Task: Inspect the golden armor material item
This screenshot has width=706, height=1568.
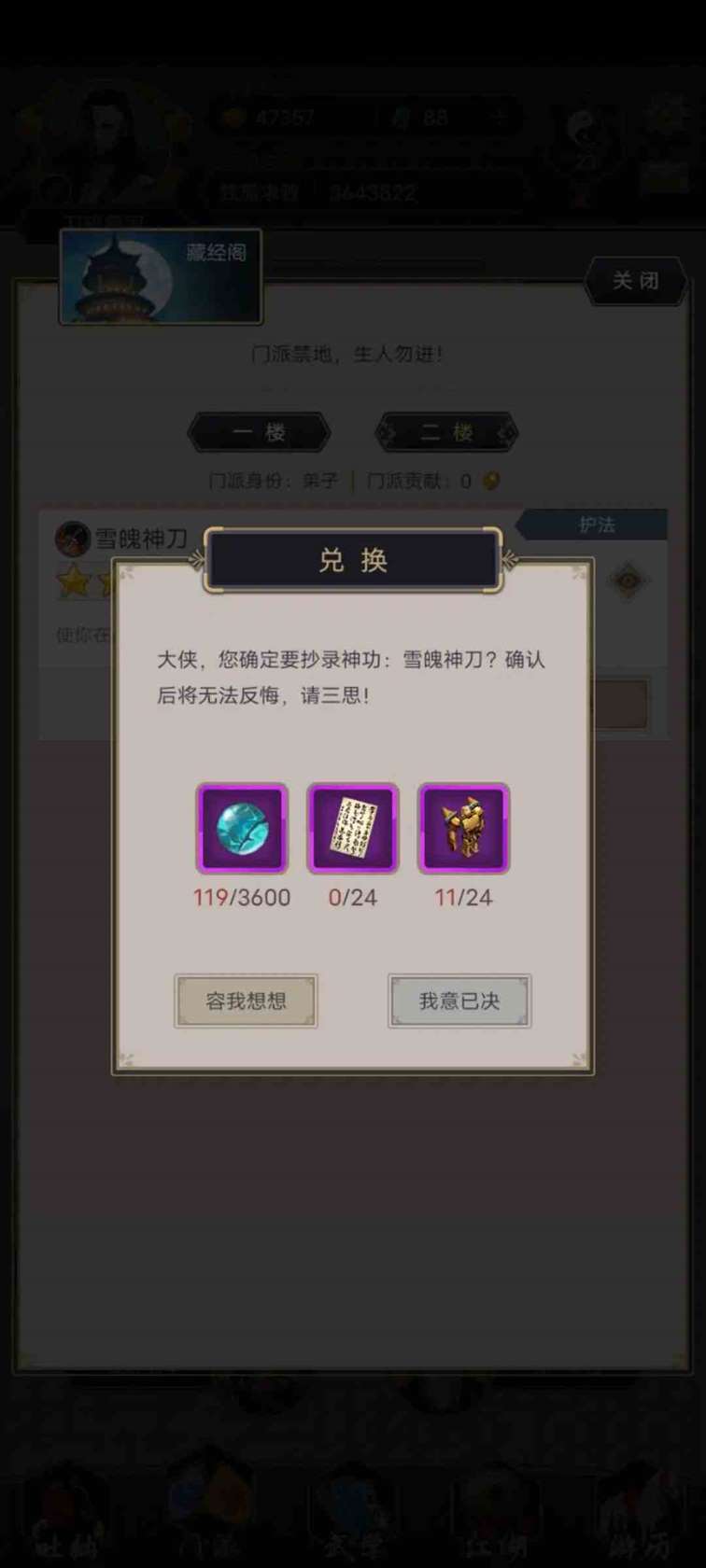Action: [x=464, y=828]
